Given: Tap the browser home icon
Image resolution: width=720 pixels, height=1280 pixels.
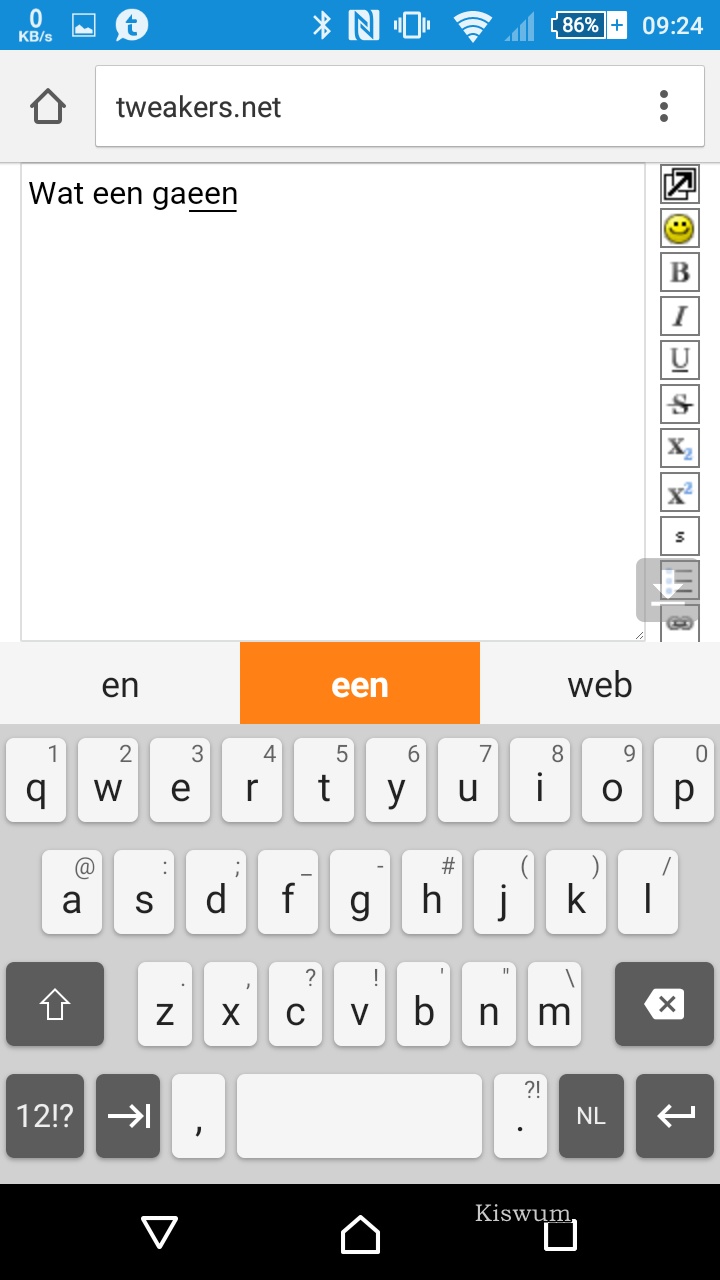Looking at the screenshot, I should pos(48,106).
